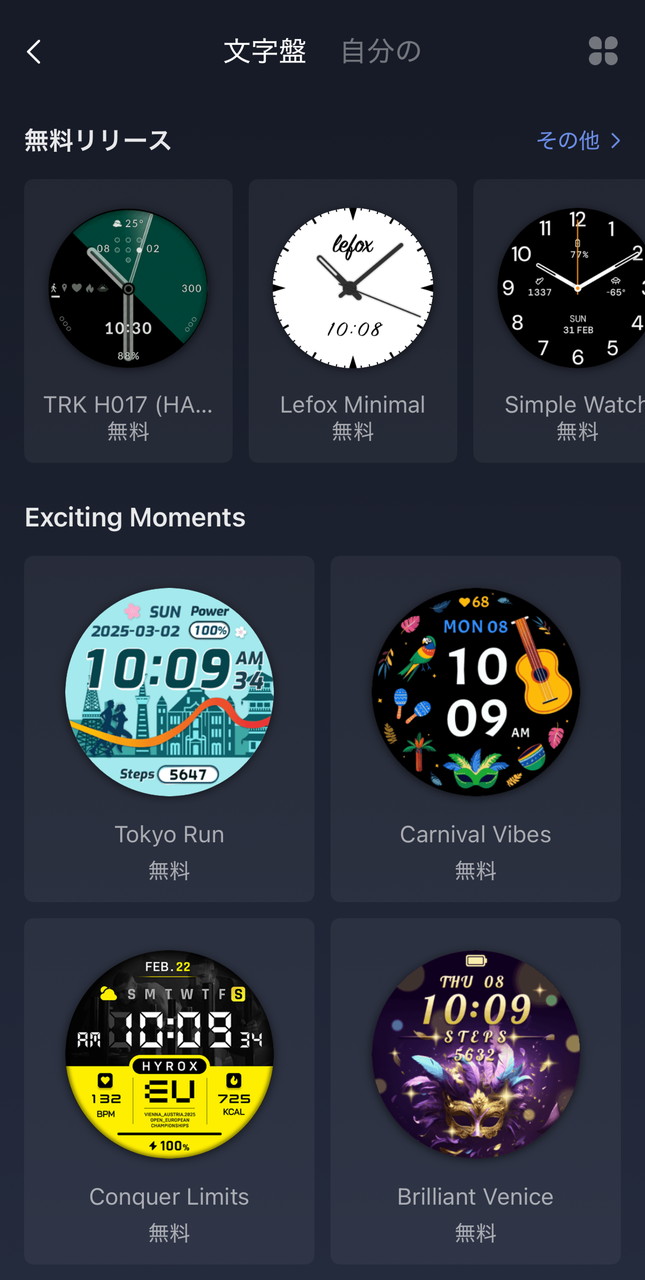Open the four-dot grid icon
Viewport: 645px width, 1280px height.
click(603, 51)
